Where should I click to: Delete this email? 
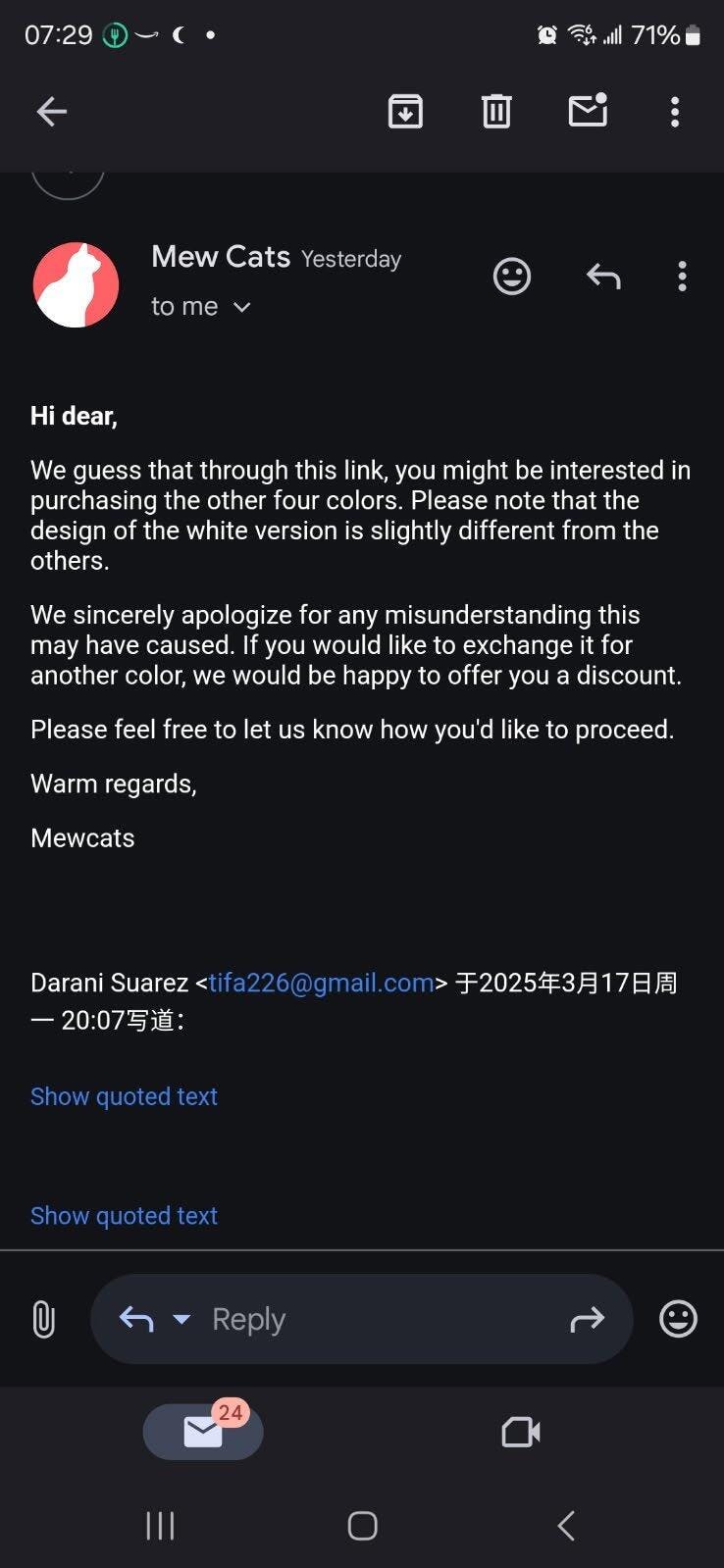(496, 112)
